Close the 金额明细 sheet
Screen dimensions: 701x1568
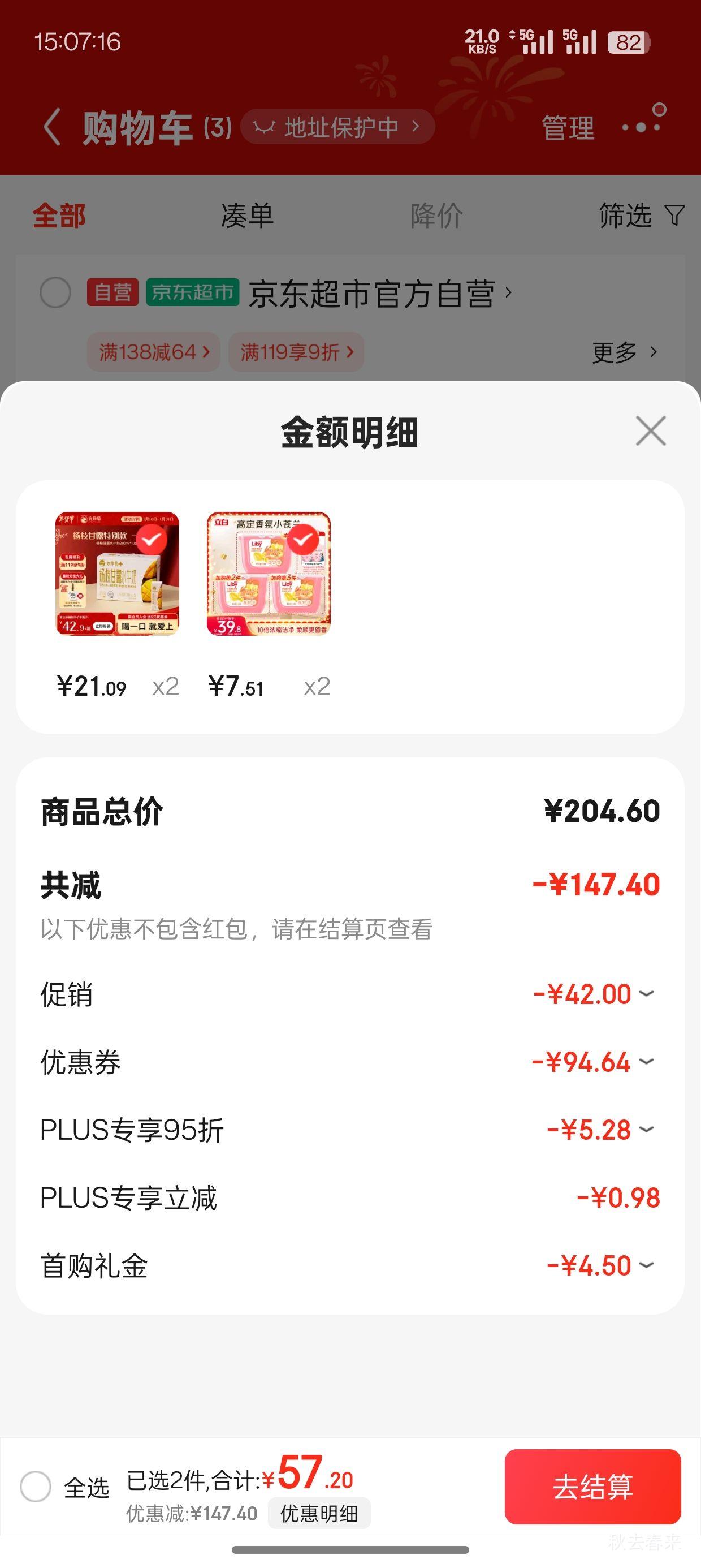[x=651, y=431]
